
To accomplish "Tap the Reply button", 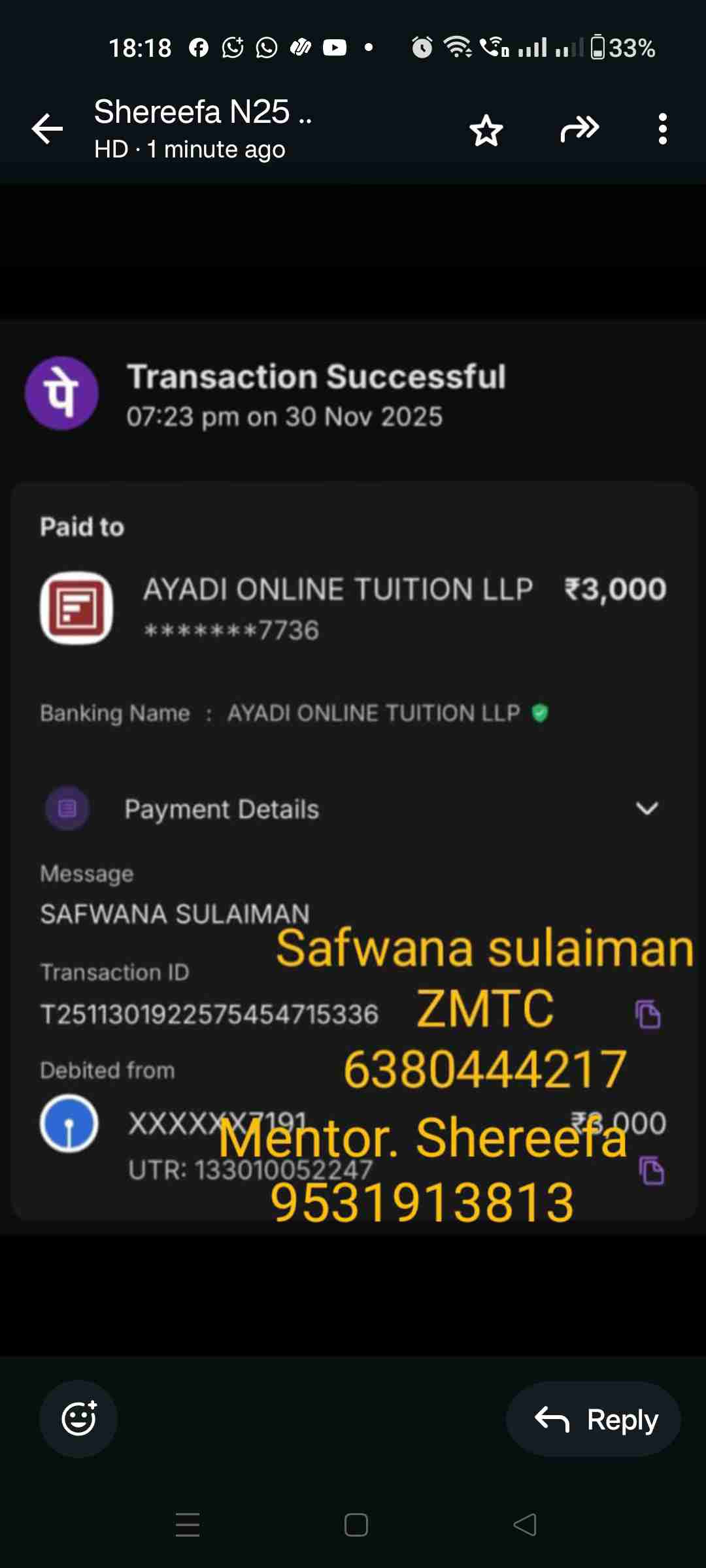I will click(x=594, y=1419).
